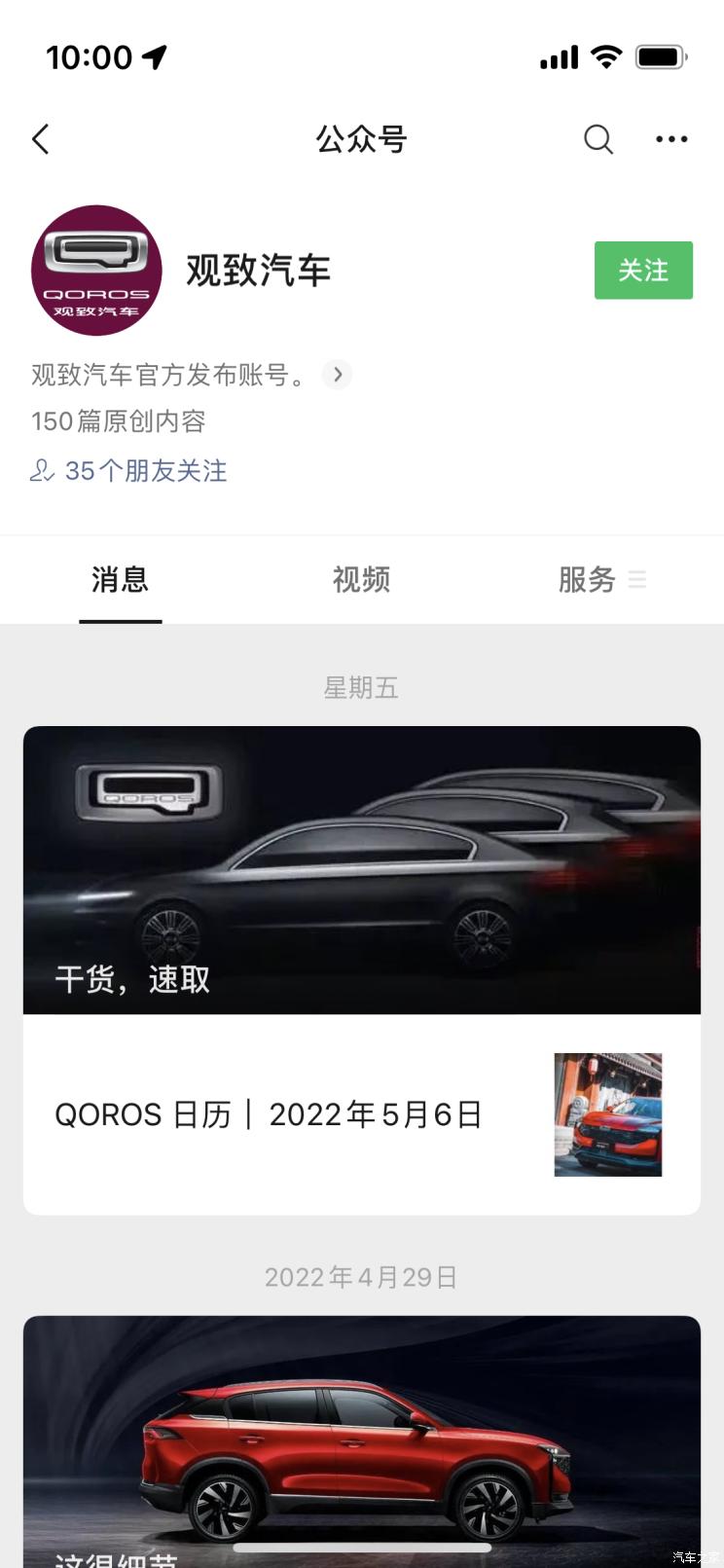Switch to the 视频 tab
The image size is (724, 1568).
(x=361, y=579)
